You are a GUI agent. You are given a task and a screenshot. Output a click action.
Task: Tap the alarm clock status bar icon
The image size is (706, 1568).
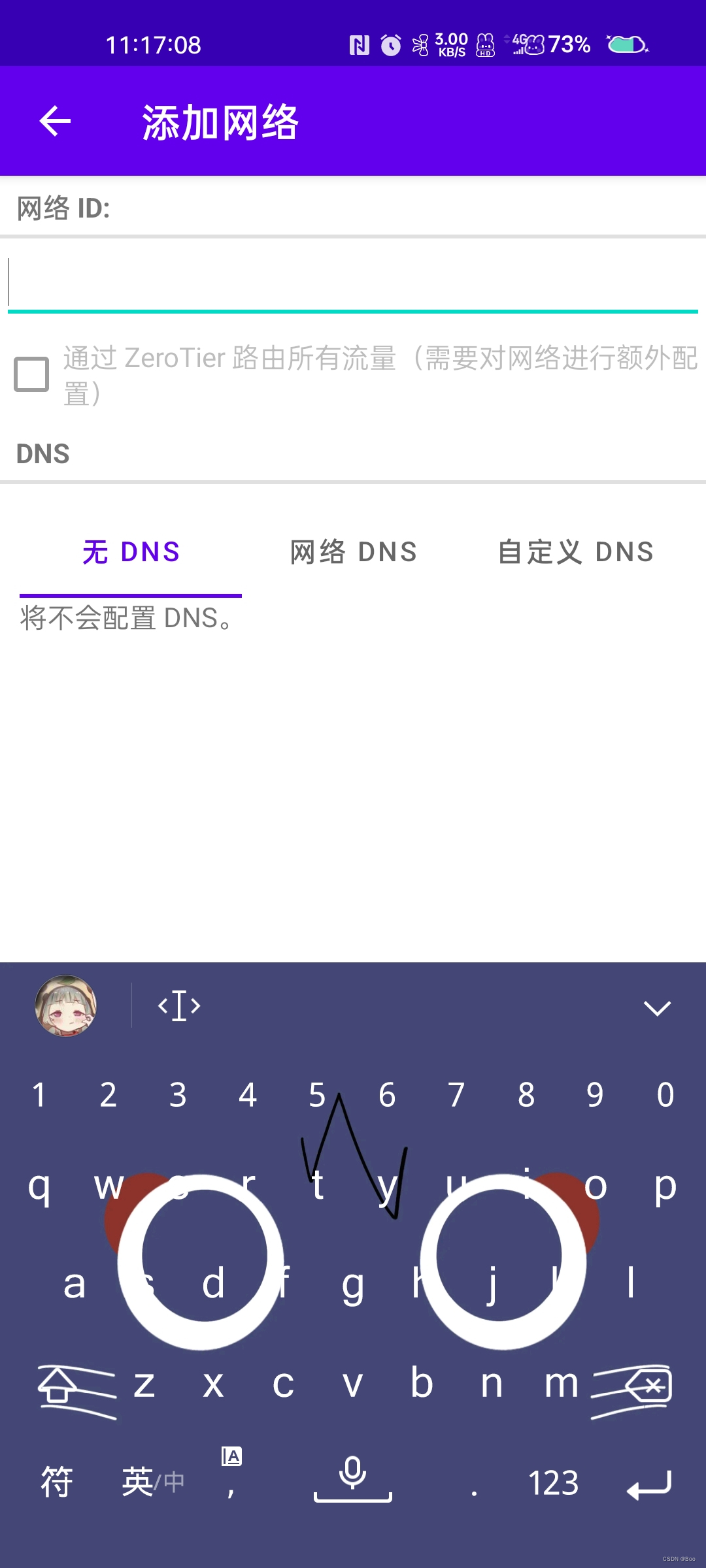tap(390, 44)
